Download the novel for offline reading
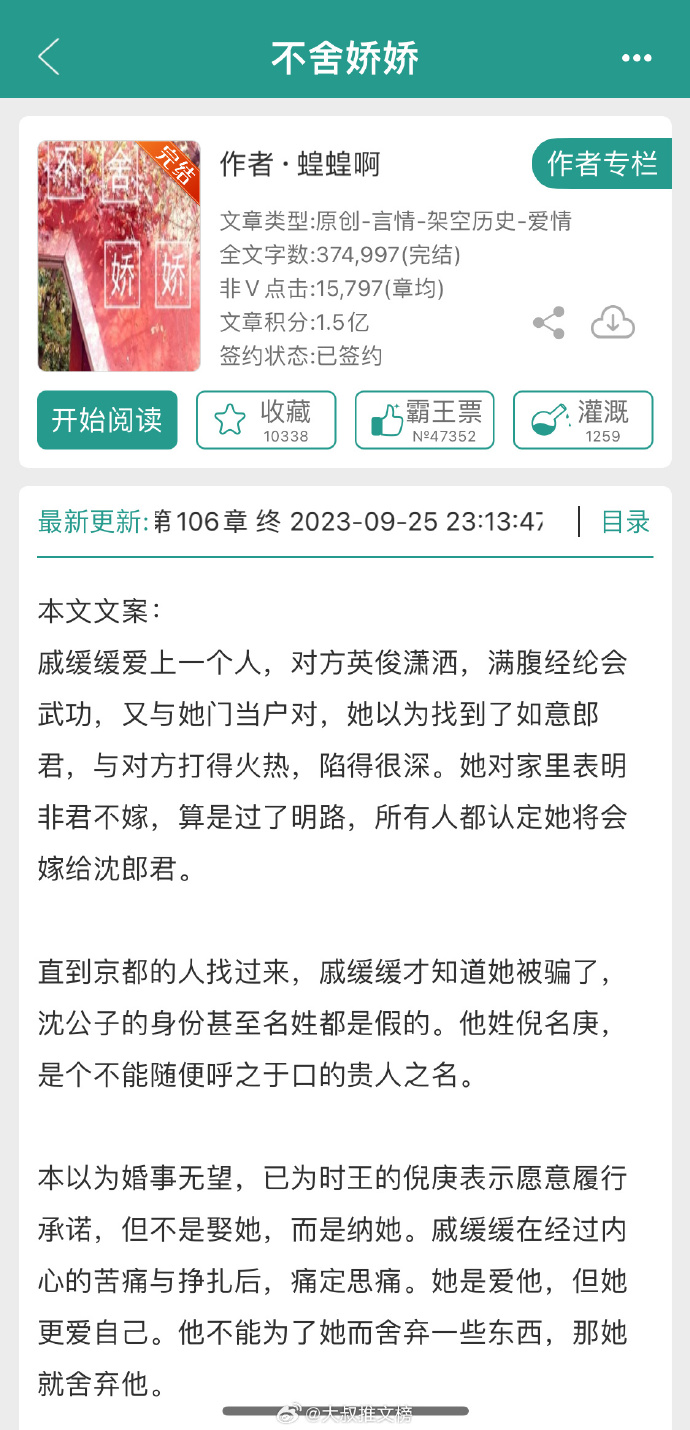 coord(613,323)
